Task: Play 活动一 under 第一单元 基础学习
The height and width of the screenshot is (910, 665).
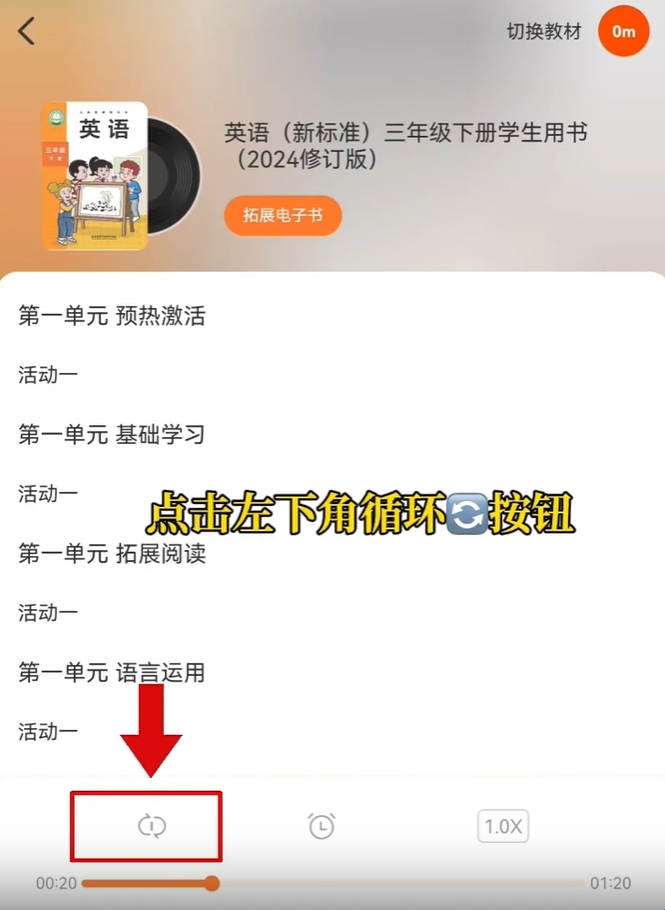Action: [x=48, y=493]
